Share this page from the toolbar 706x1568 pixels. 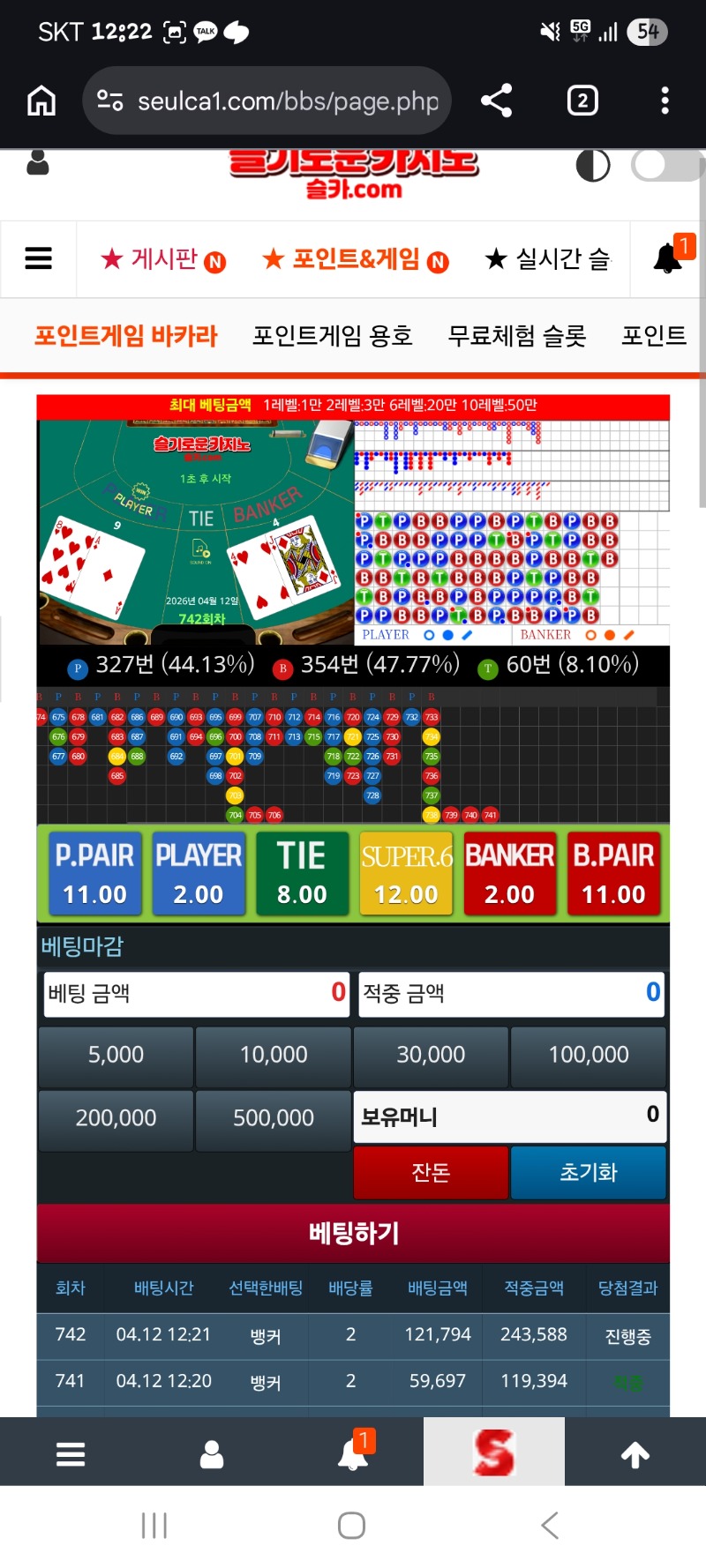tap(497, 101)
